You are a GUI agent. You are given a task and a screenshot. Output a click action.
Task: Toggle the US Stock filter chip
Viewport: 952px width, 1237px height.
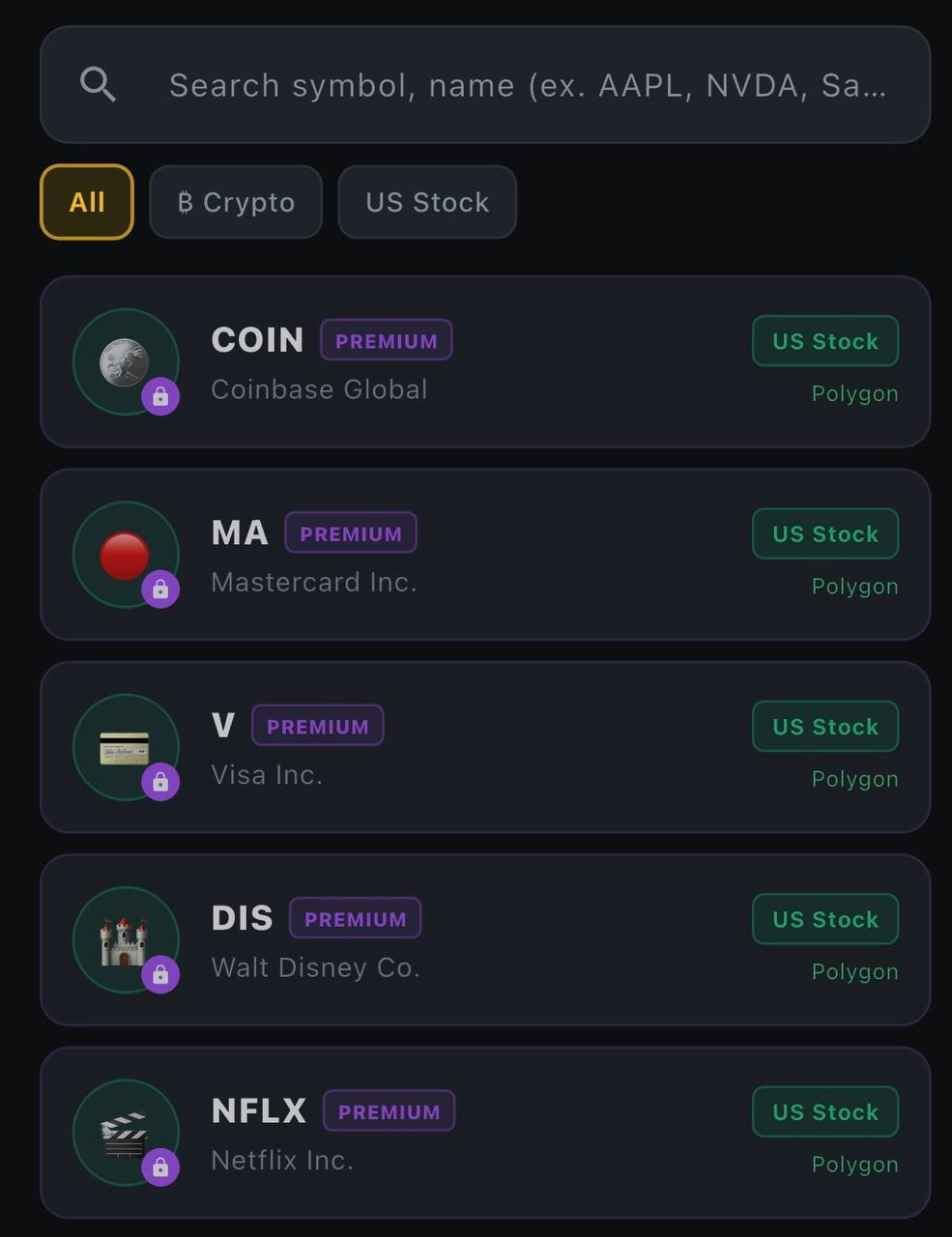tap(426, 202)
